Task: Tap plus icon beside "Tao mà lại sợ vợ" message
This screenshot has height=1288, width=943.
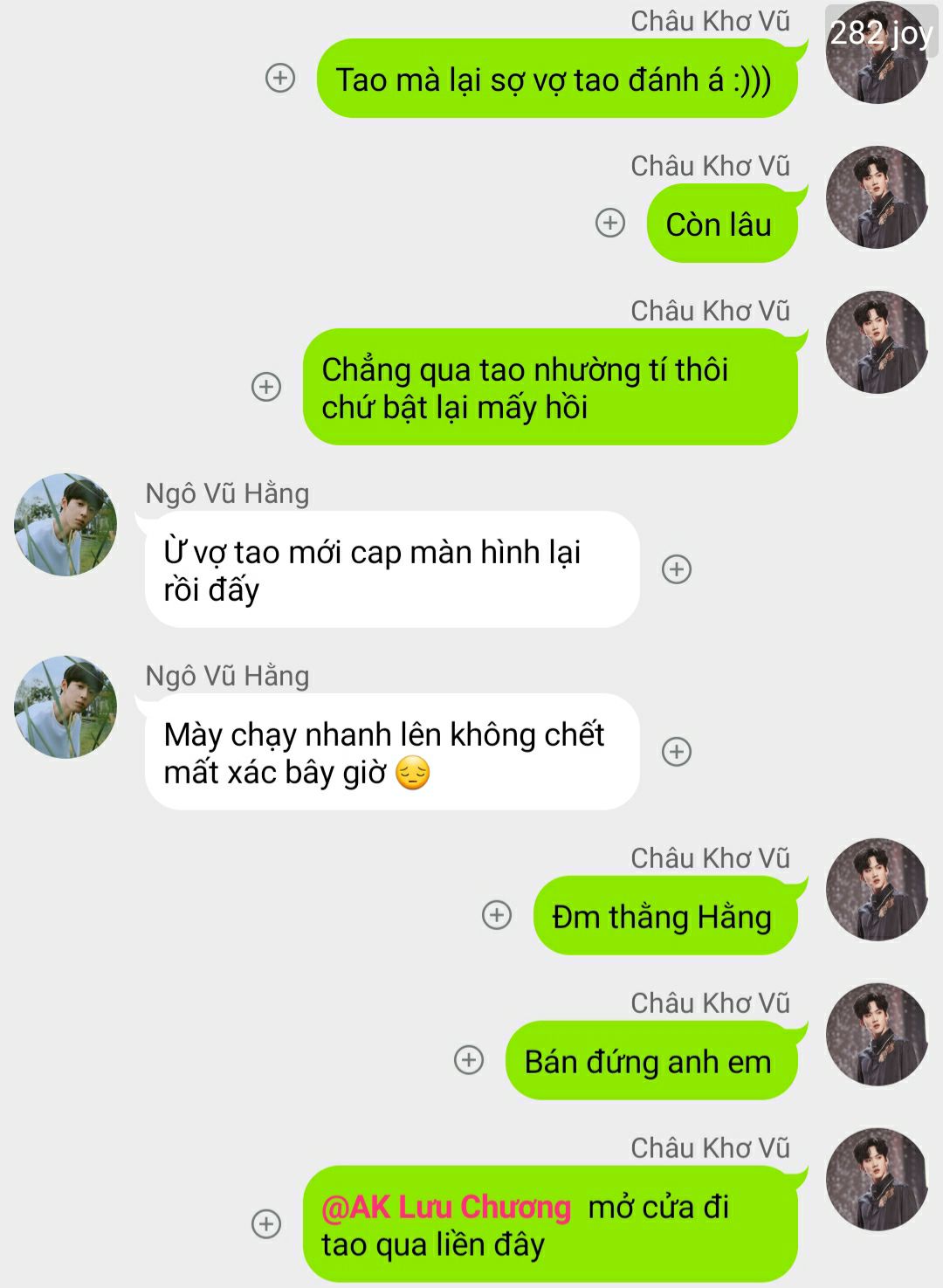Action: tap(279, 79)
